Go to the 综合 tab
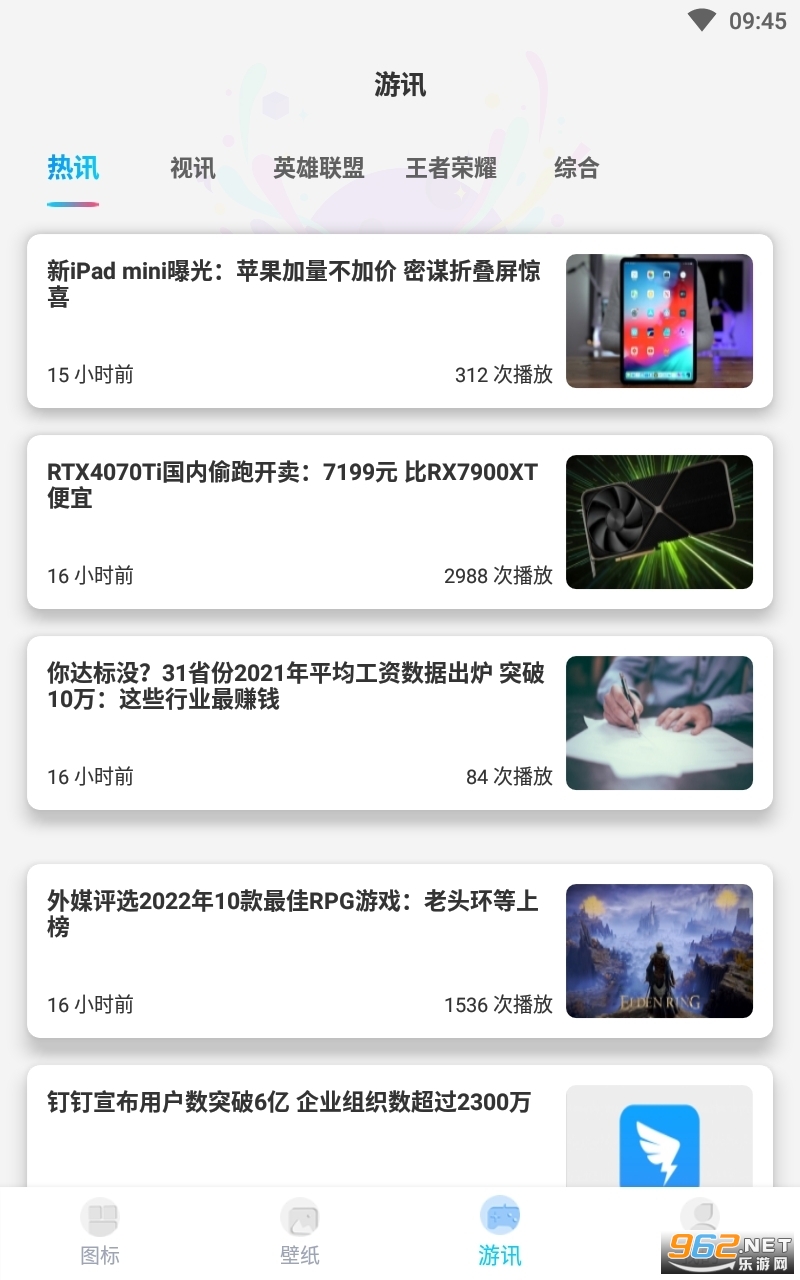Image resolution: width=800 pixels, height=1280 pixels. 577,168
